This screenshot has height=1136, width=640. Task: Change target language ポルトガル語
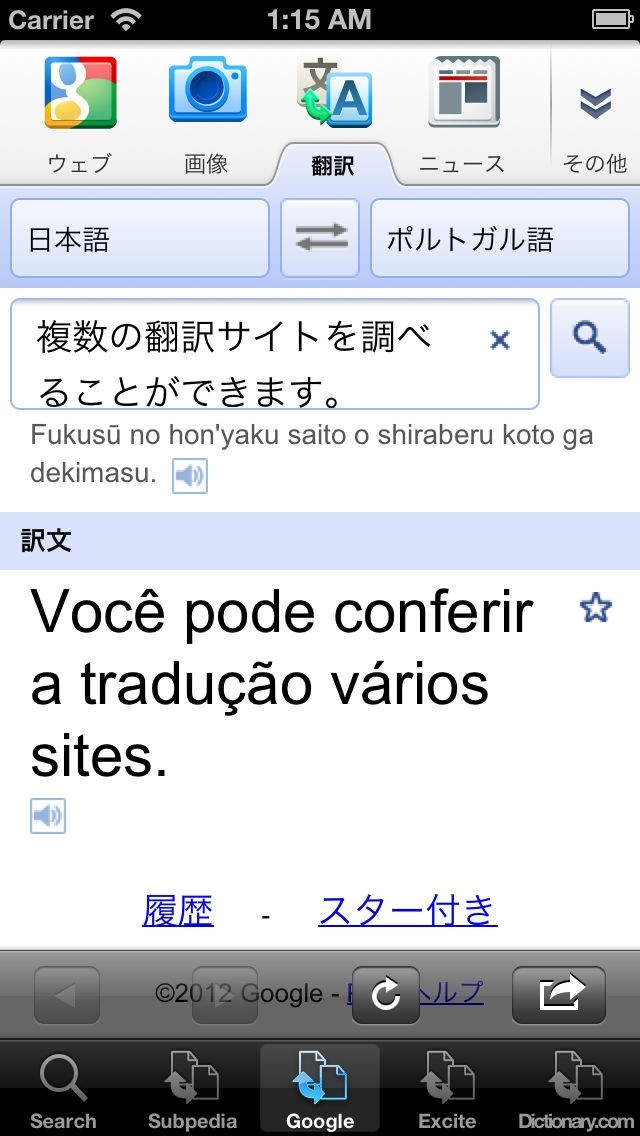coord(499,238)
